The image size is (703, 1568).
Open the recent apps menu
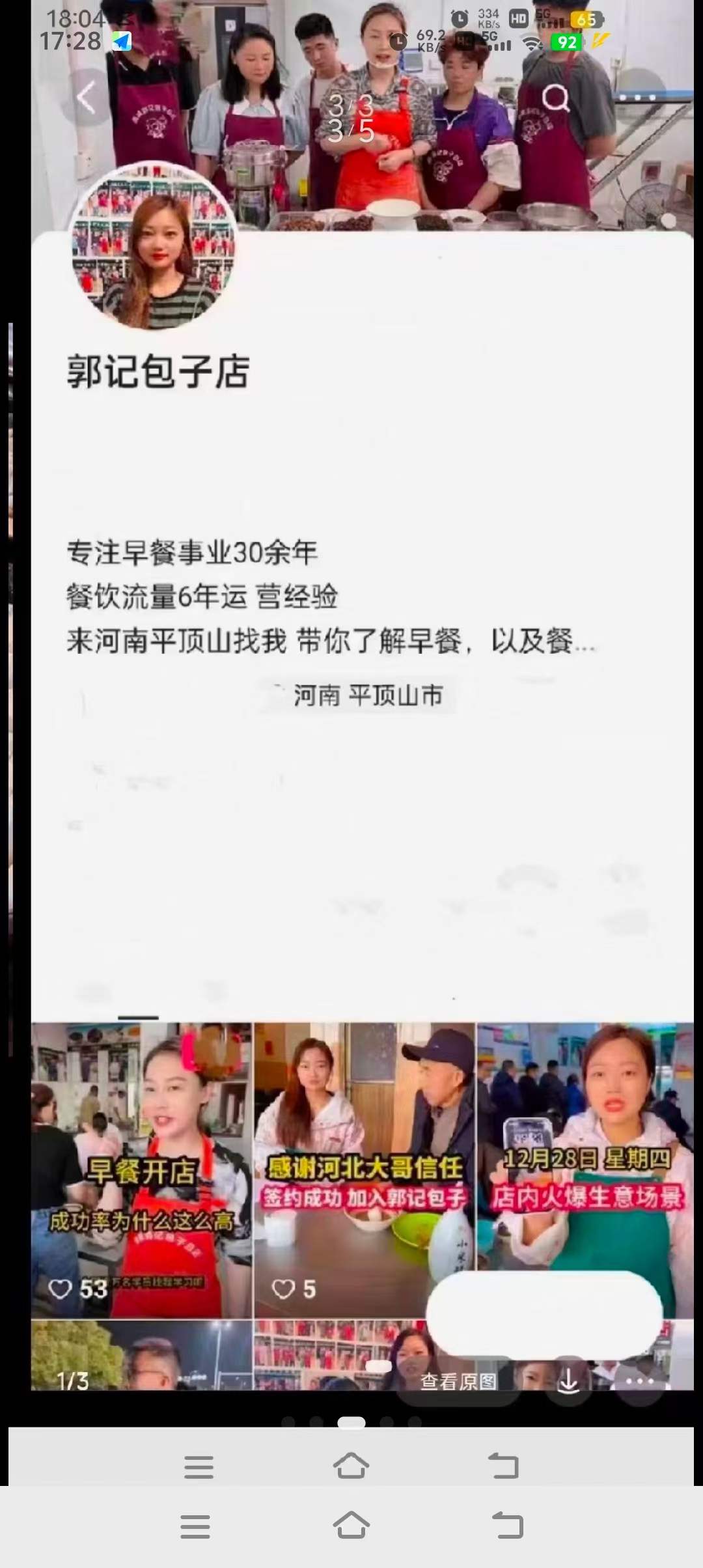point(195,1526)
